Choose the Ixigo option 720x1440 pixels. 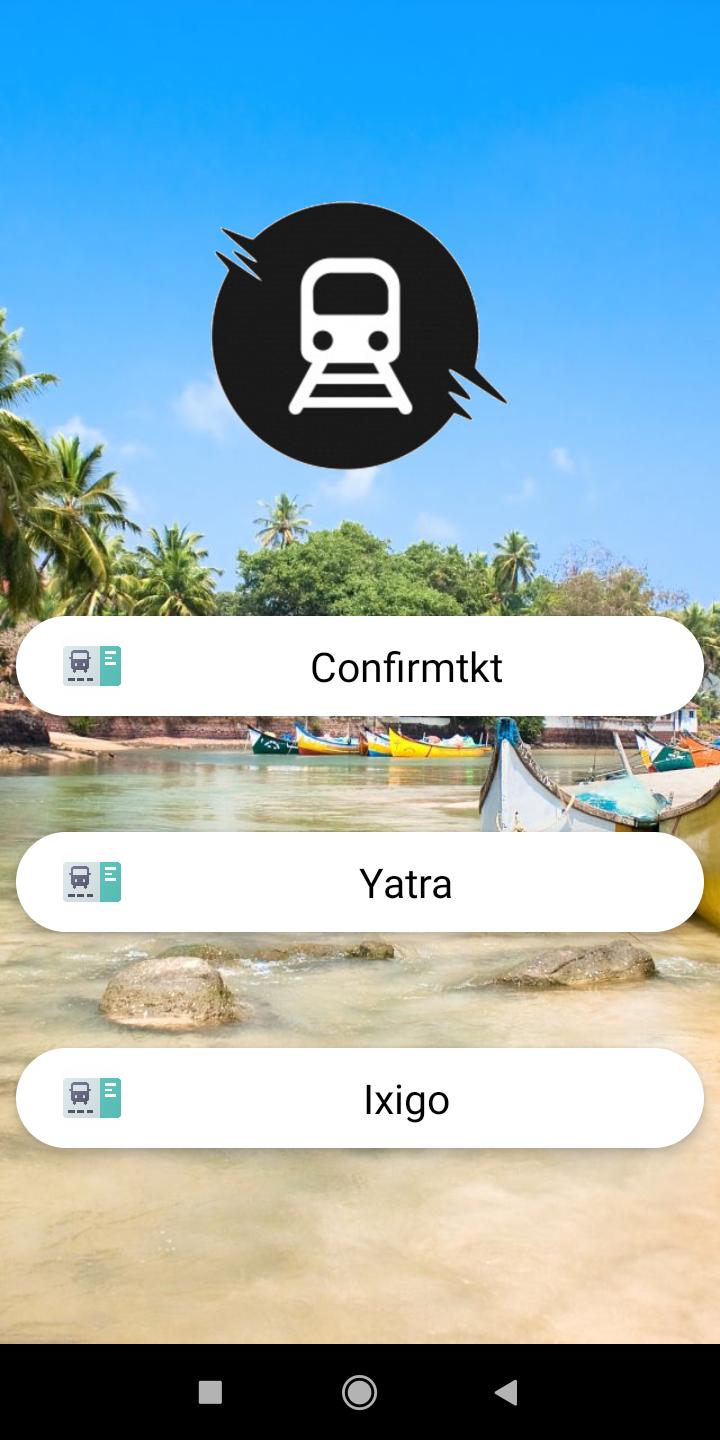point(360,1099)
